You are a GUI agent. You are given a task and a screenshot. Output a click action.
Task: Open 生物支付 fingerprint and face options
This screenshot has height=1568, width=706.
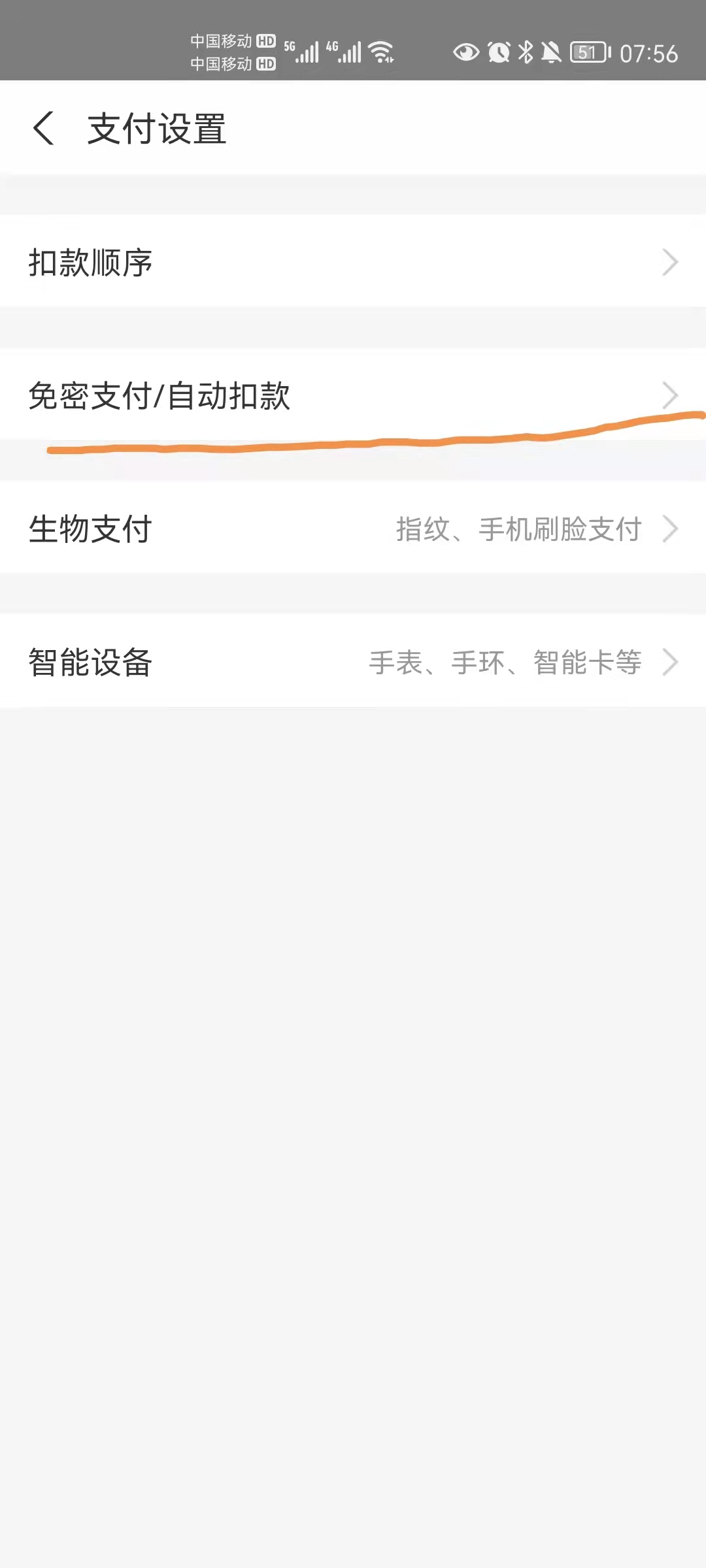353,529
